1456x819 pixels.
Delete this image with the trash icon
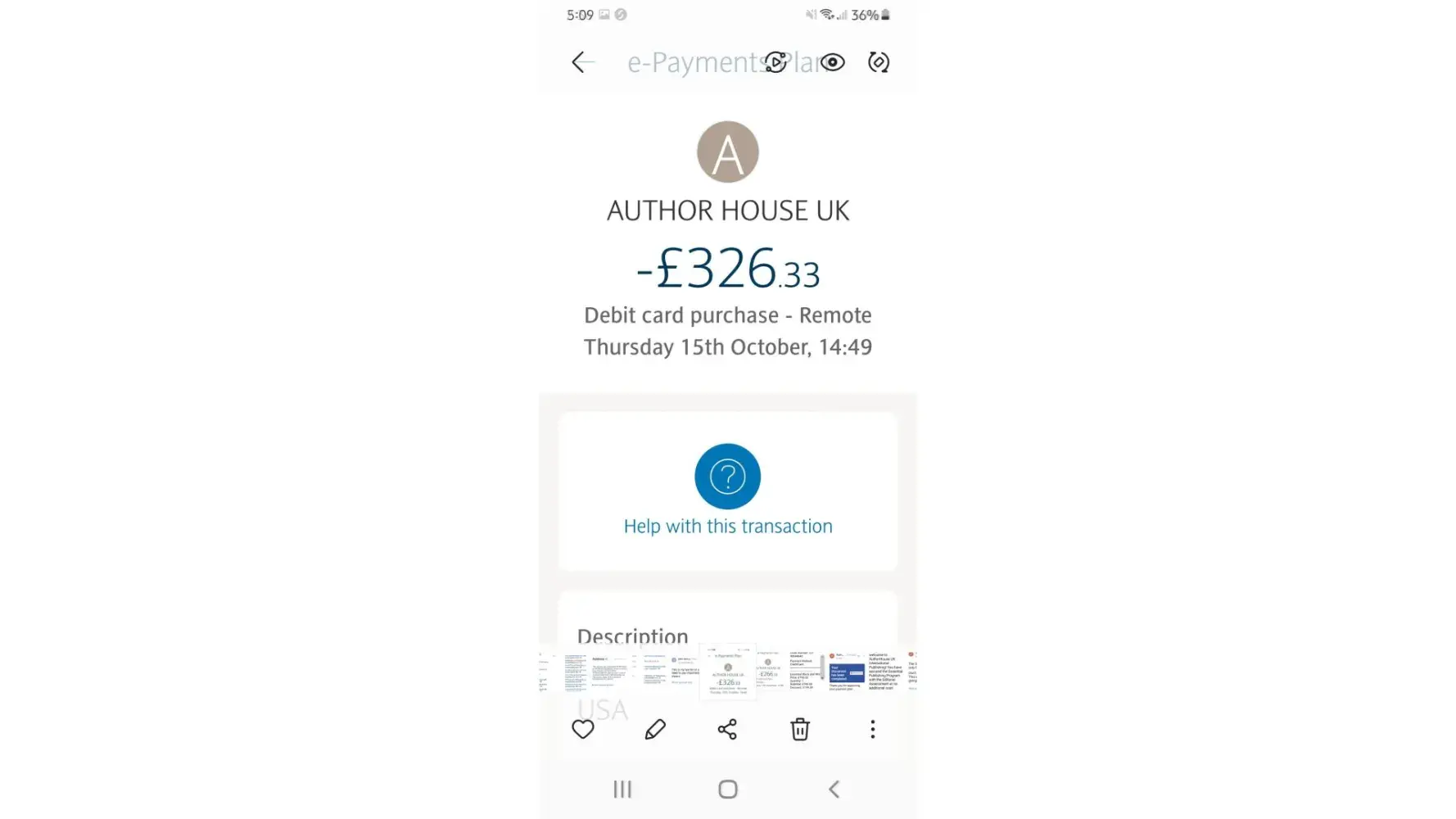coord(800,729)
